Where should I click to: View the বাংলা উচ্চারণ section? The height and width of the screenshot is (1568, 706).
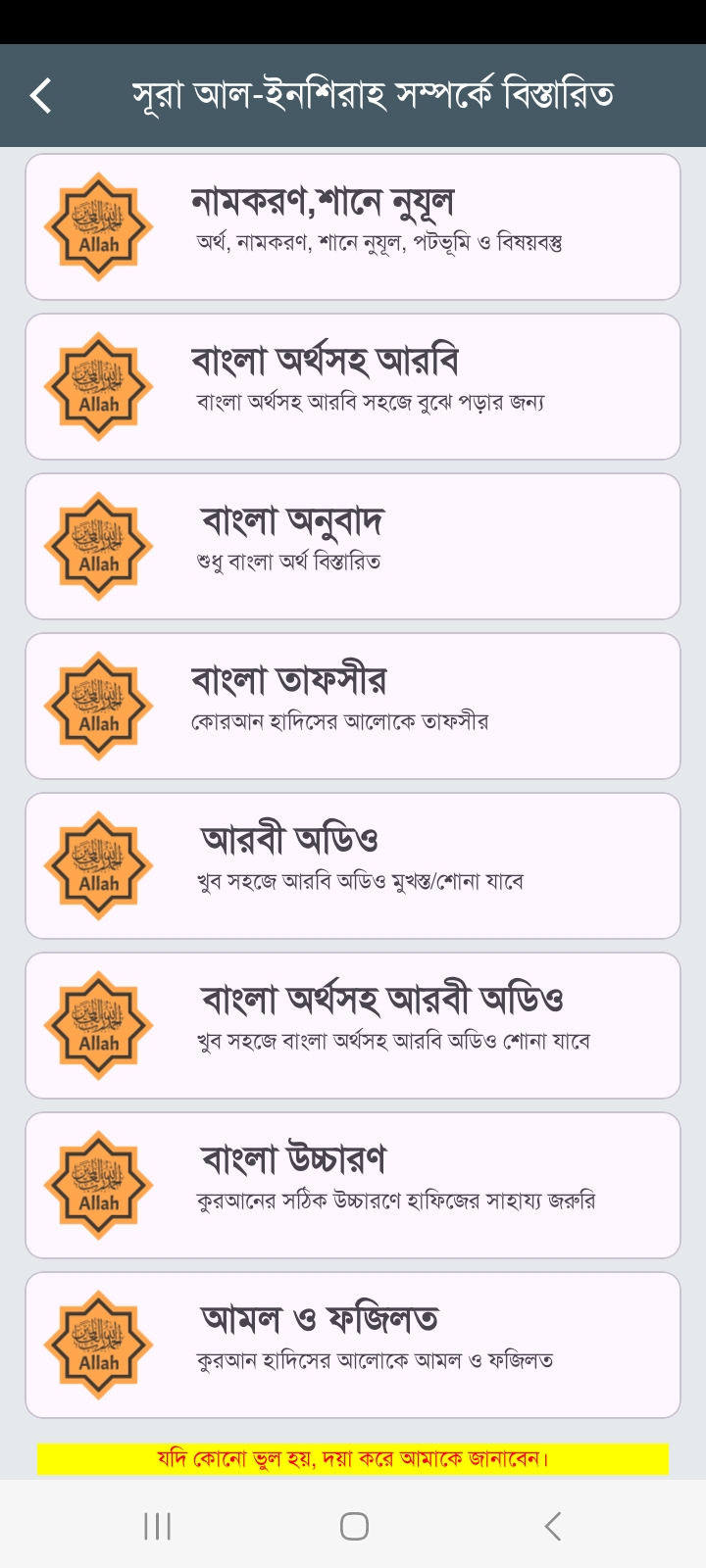click(353, 1185)
